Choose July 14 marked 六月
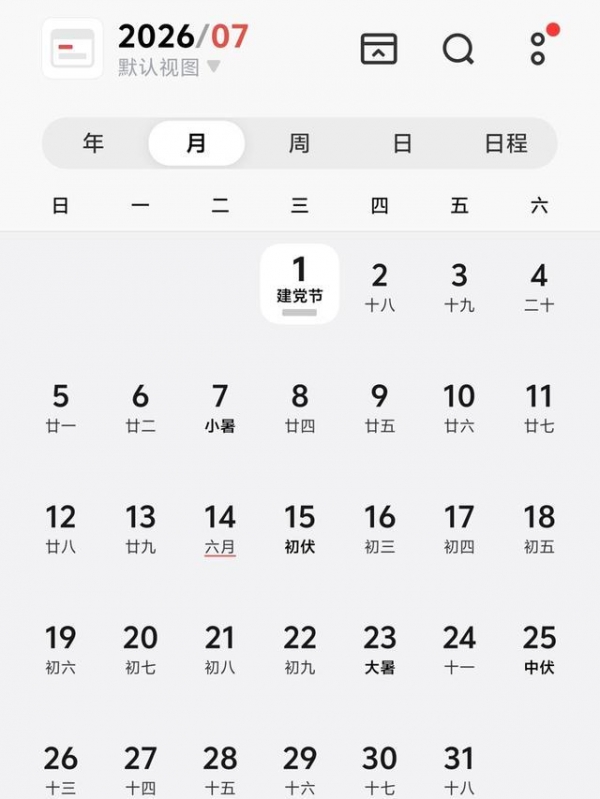Image resolution: width=600 pixels, height=799 pixels. [x=220, y=528]
